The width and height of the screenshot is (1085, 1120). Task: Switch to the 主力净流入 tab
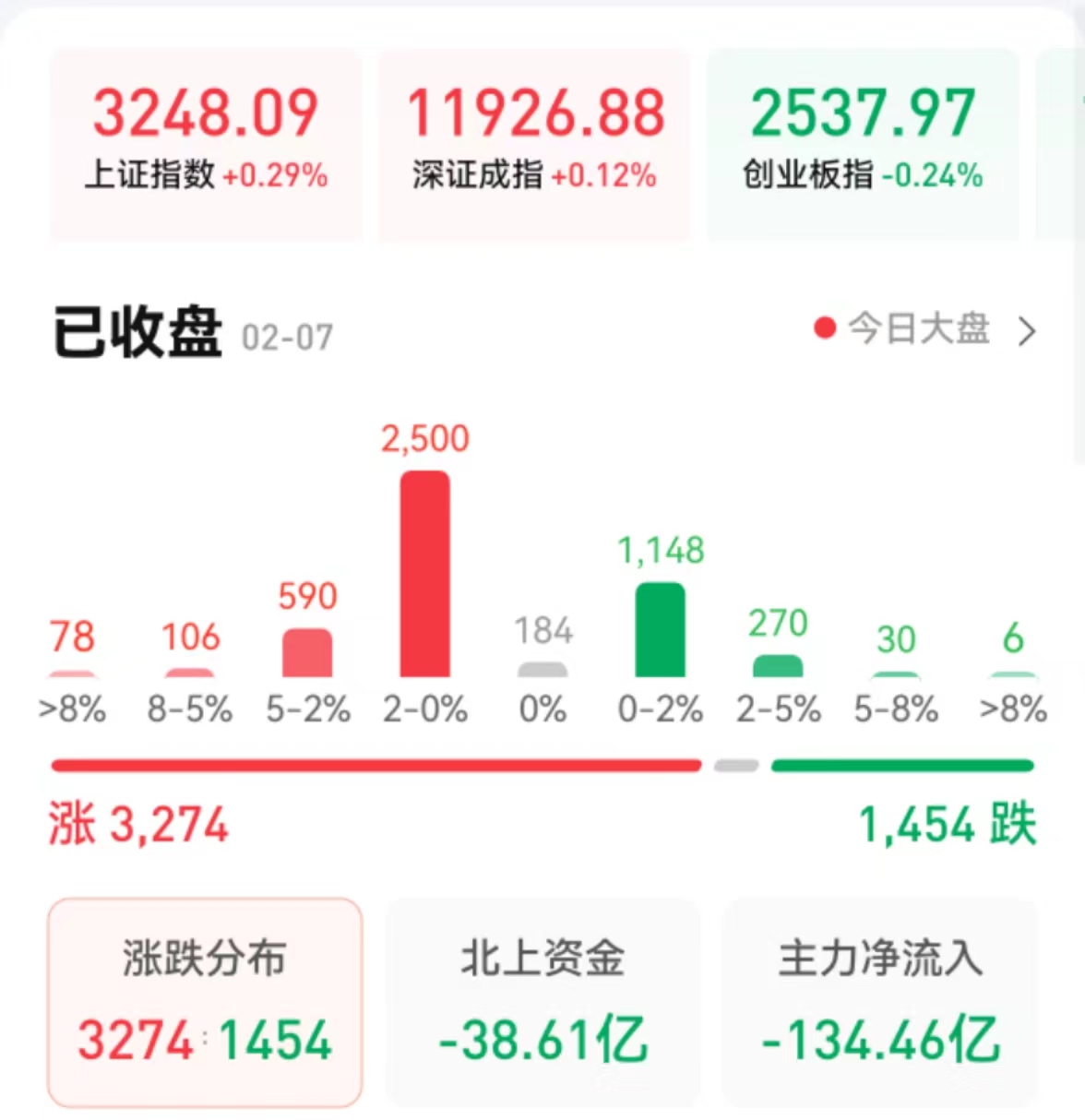[879, 1001]
